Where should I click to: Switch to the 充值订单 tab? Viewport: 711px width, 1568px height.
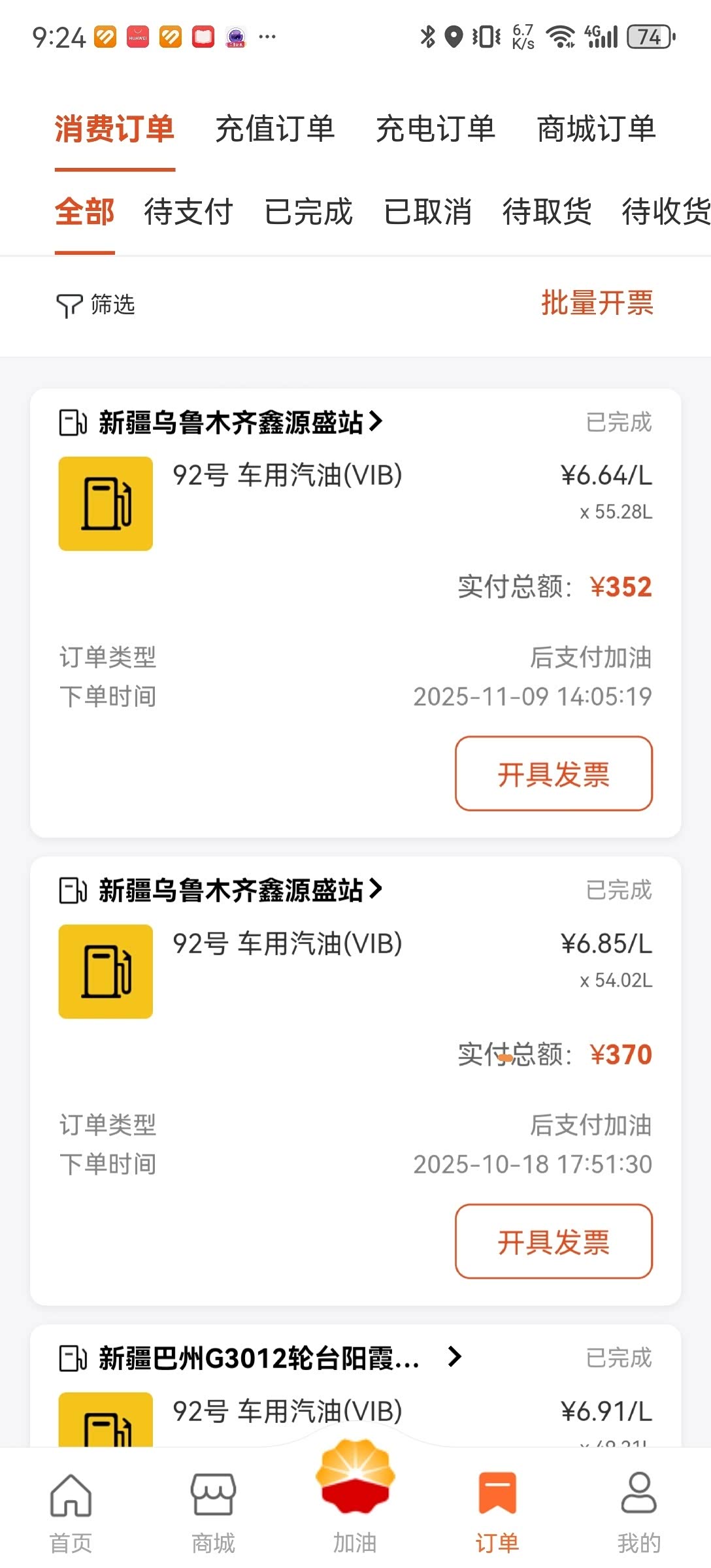pos(275,129)
